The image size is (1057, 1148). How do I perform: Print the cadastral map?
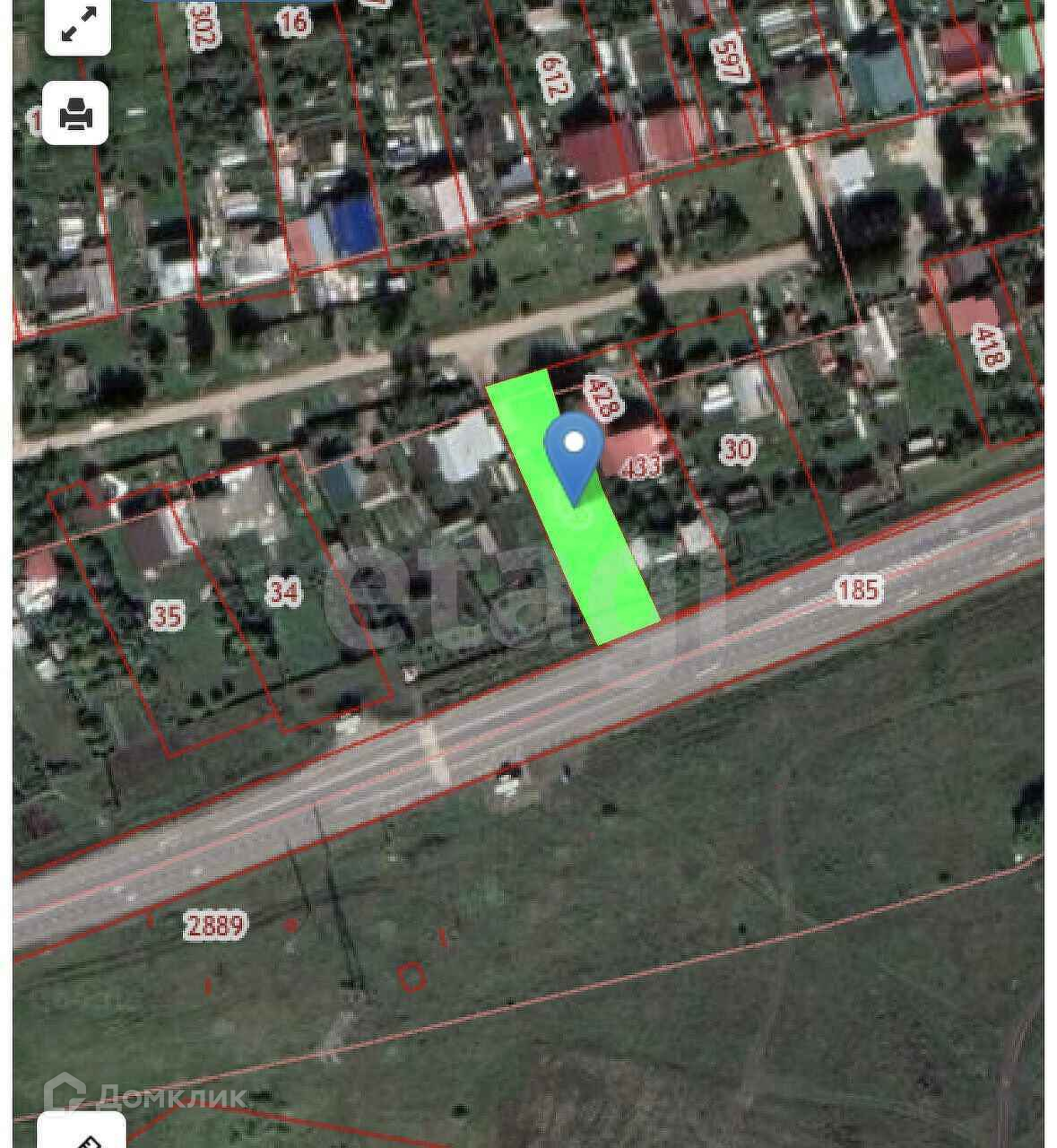coord(76,113)
